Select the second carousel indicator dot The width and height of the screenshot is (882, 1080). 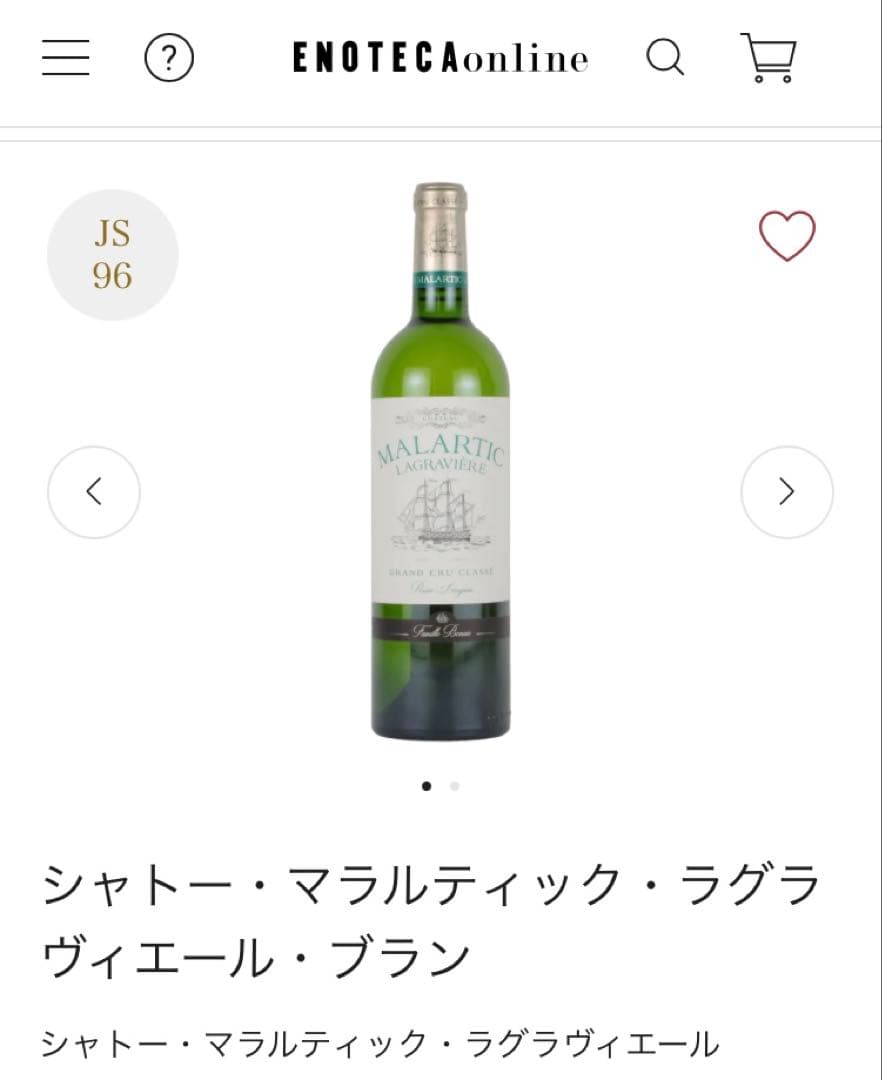456,787
